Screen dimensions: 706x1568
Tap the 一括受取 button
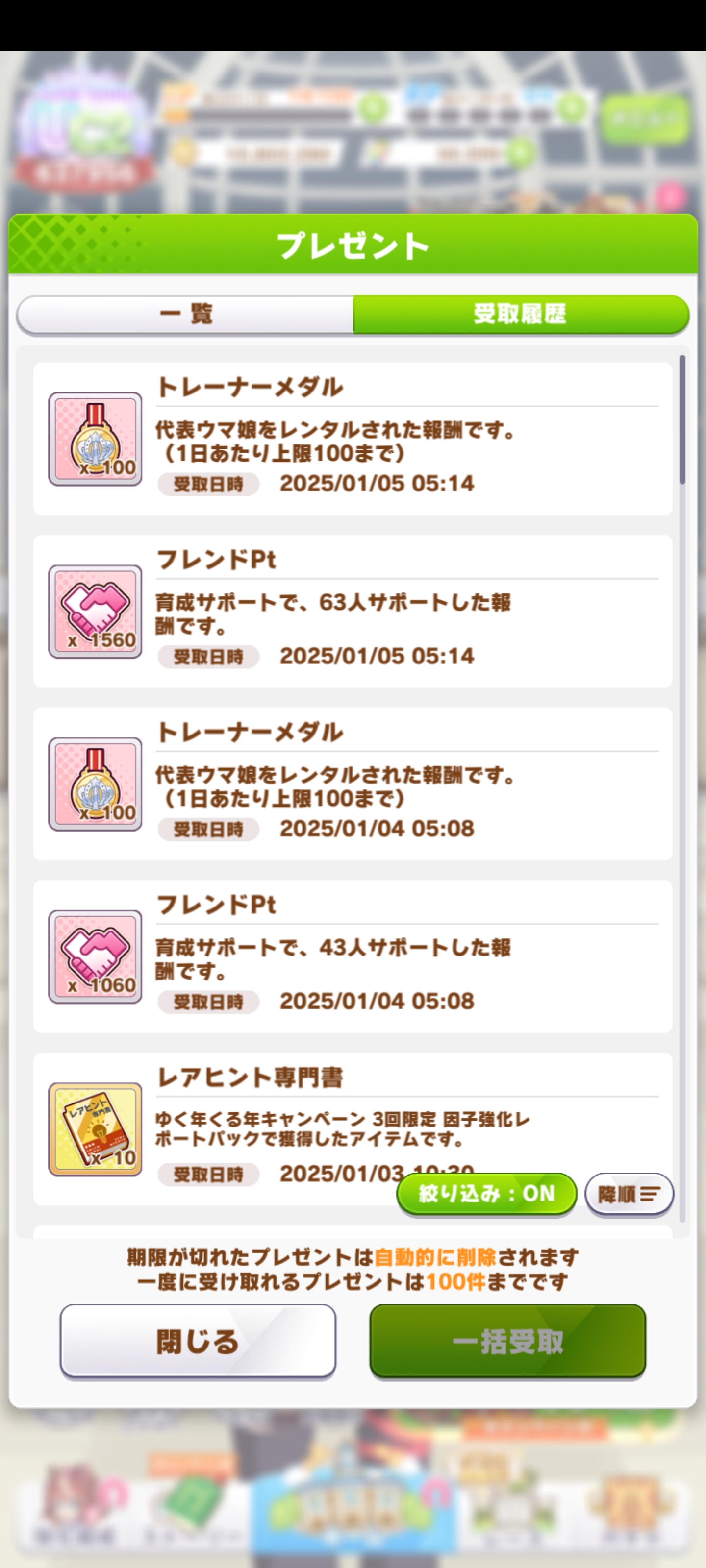coord(507,1341)
